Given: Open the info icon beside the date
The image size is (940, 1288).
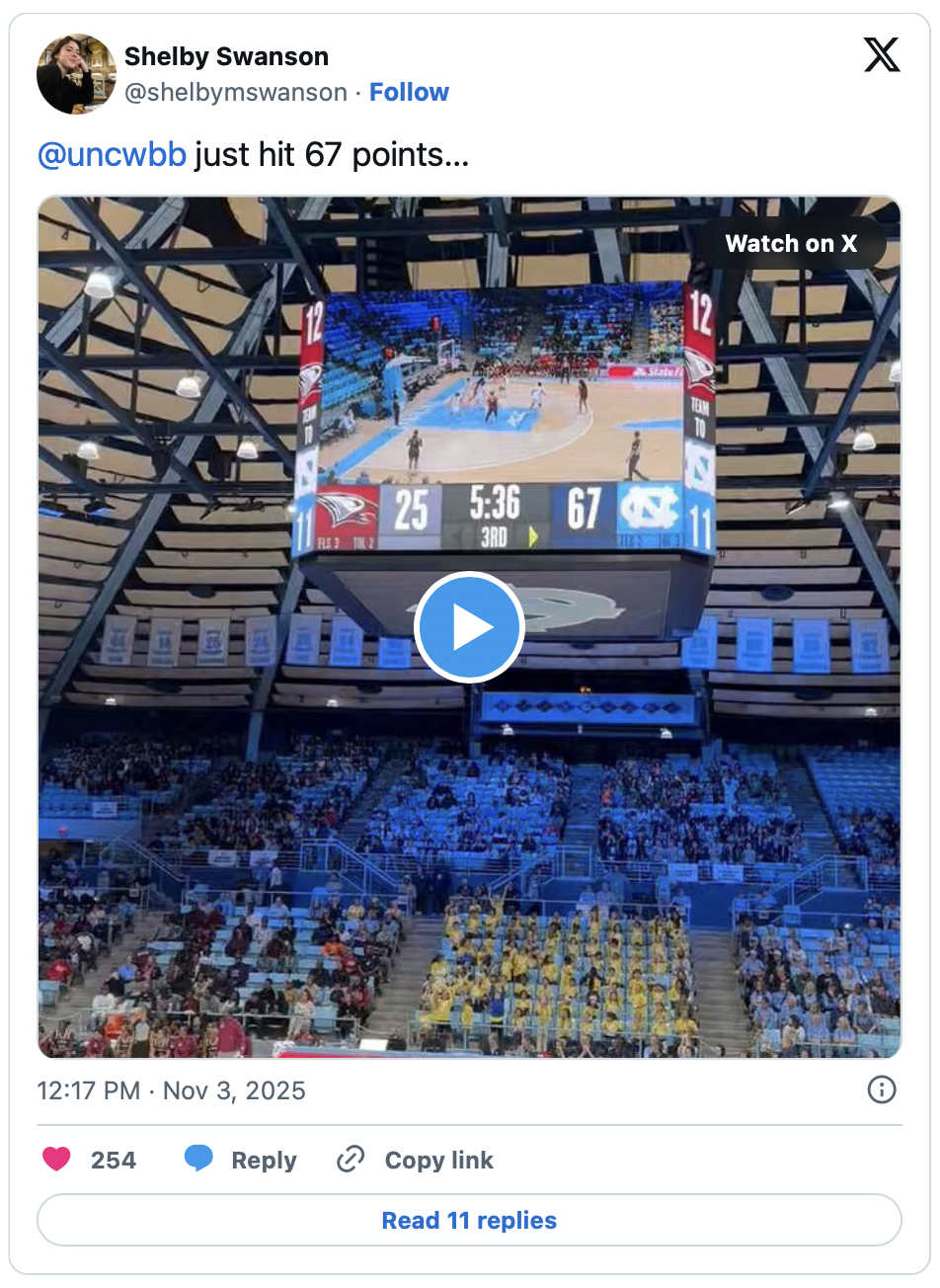Looking at the screenshot, I should point(881,1089).
